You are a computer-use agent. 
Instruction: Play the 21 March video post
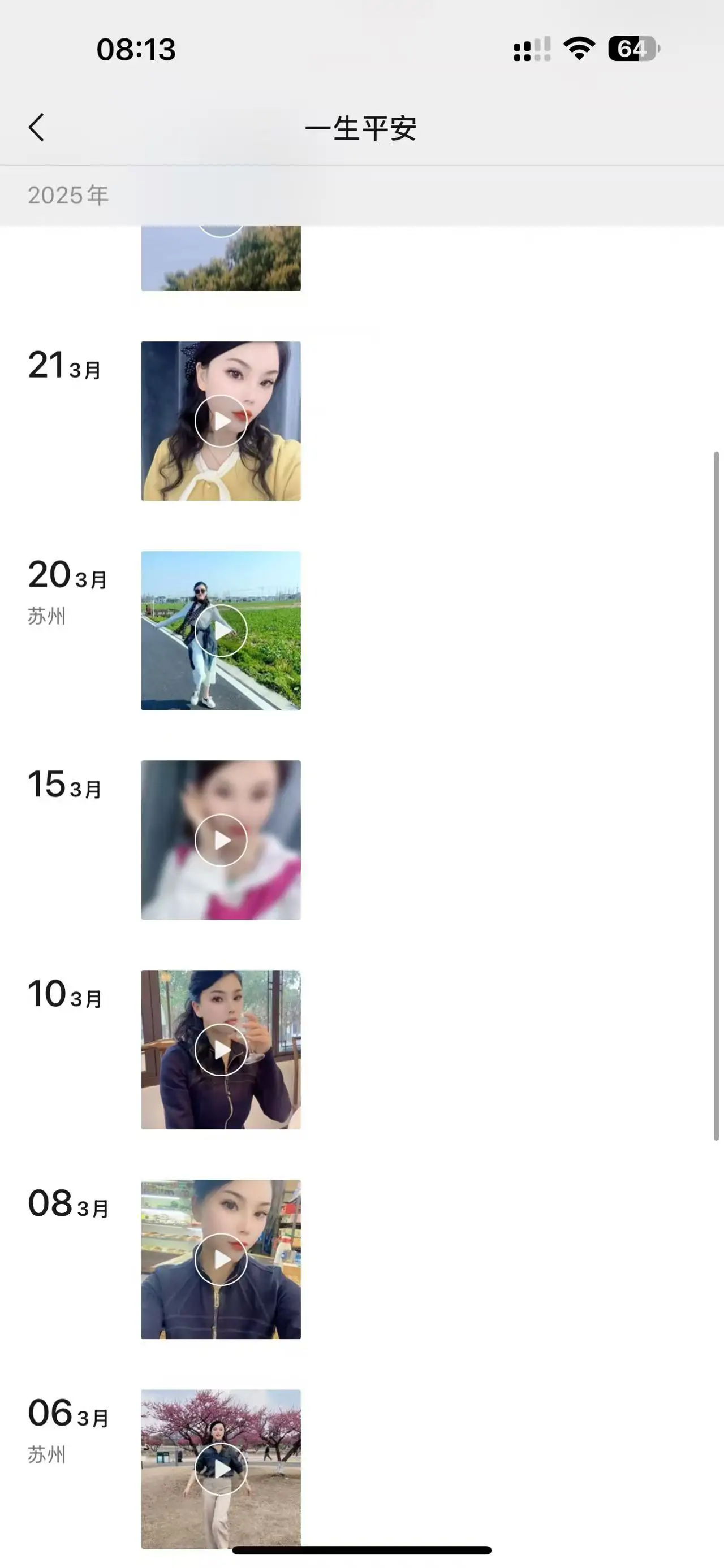click(x=221, y=421)
